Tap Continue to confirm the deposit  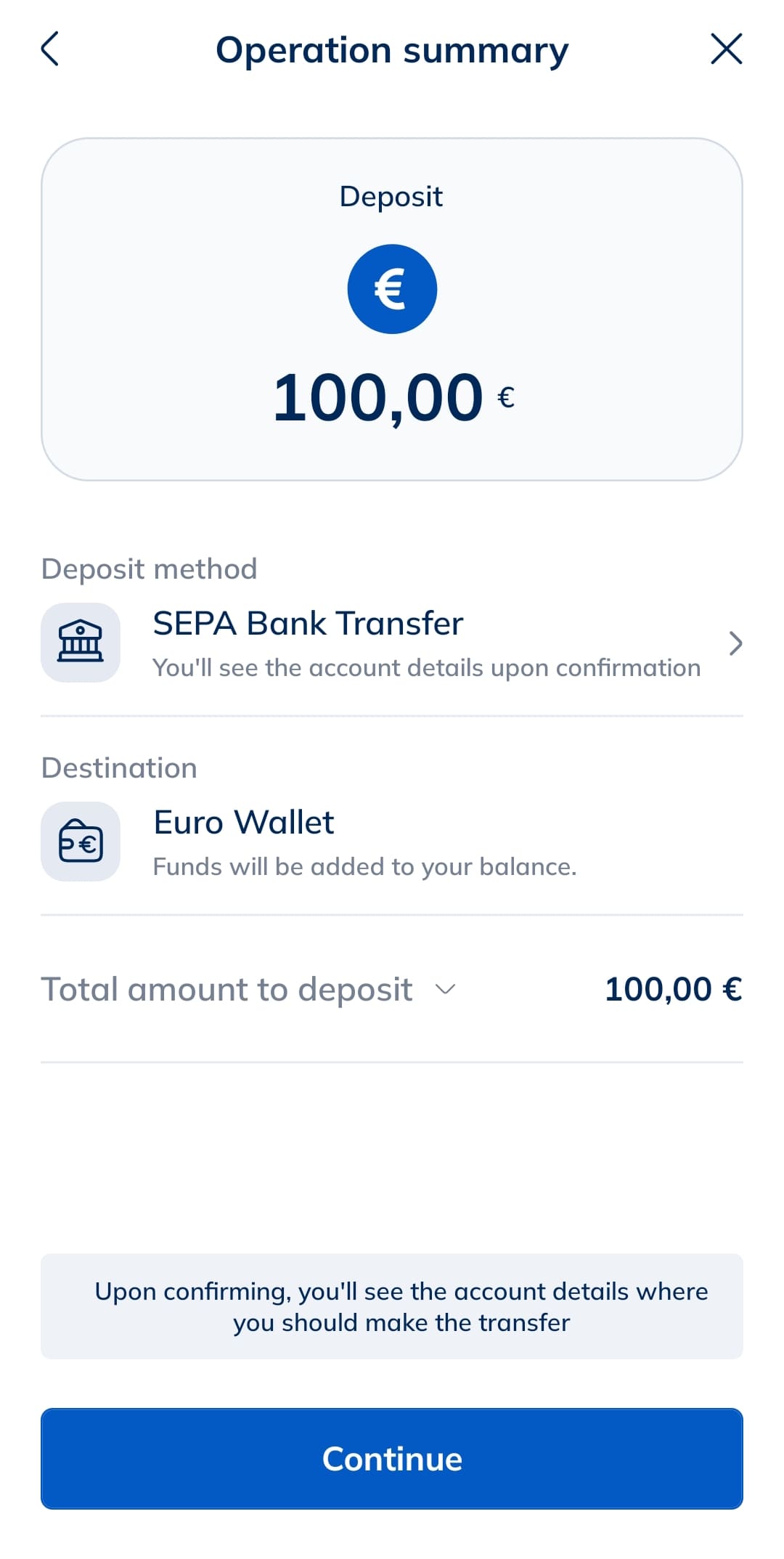[392, 1458]
